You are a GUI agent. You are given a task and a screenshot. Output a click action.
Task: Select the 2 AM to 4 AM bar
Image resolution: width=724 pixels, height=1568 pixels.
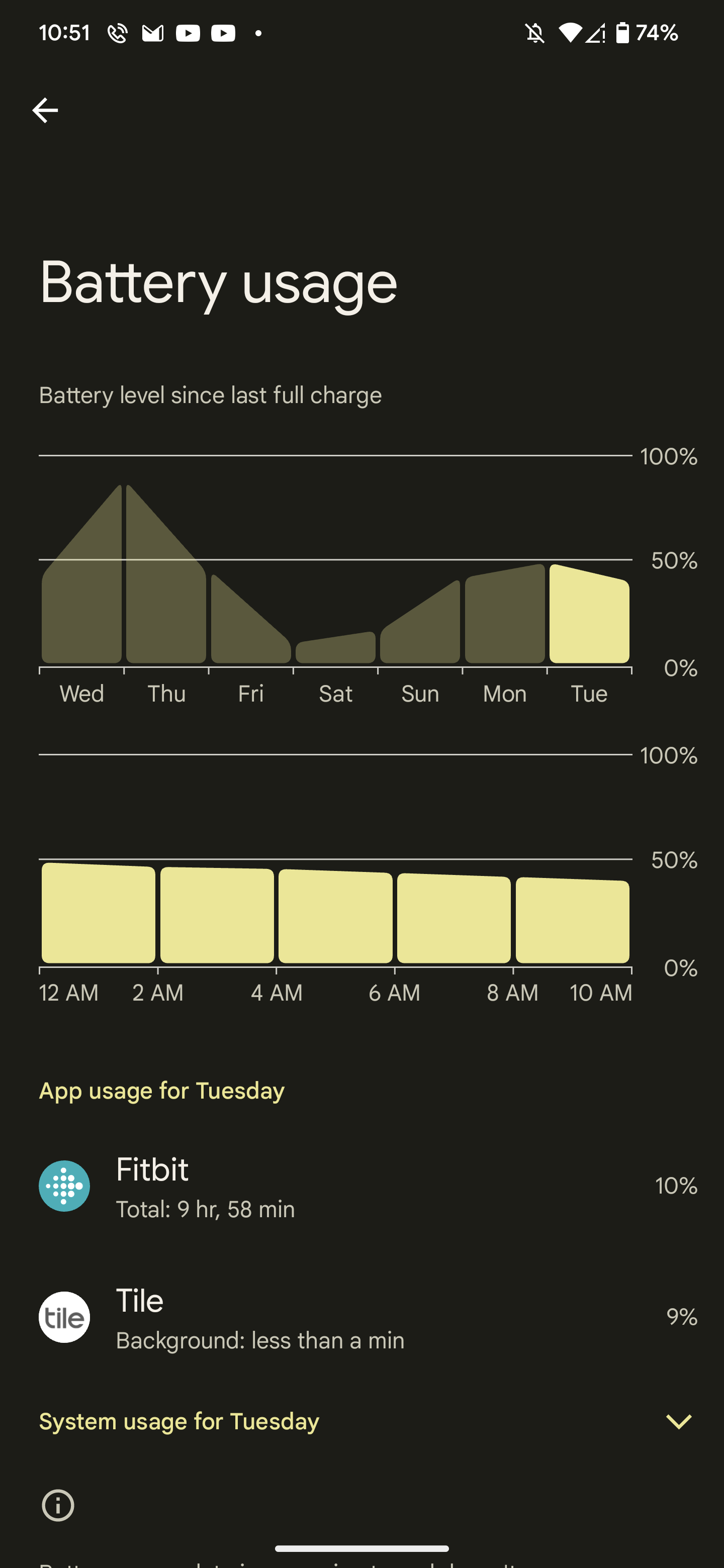217,915
